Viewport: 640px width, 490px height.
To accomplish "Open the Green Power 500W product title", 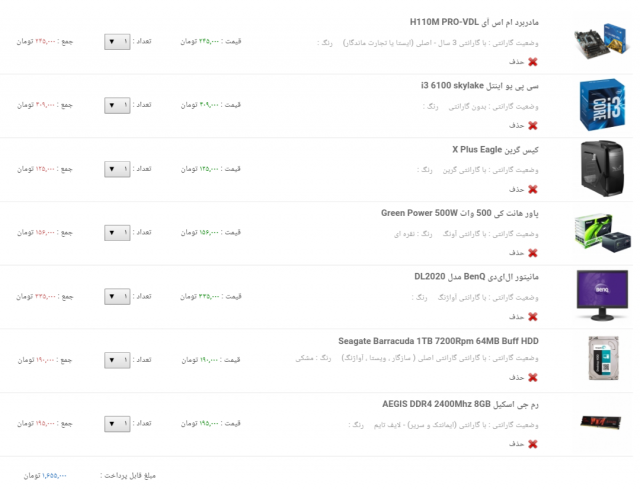I will point(460,212).
